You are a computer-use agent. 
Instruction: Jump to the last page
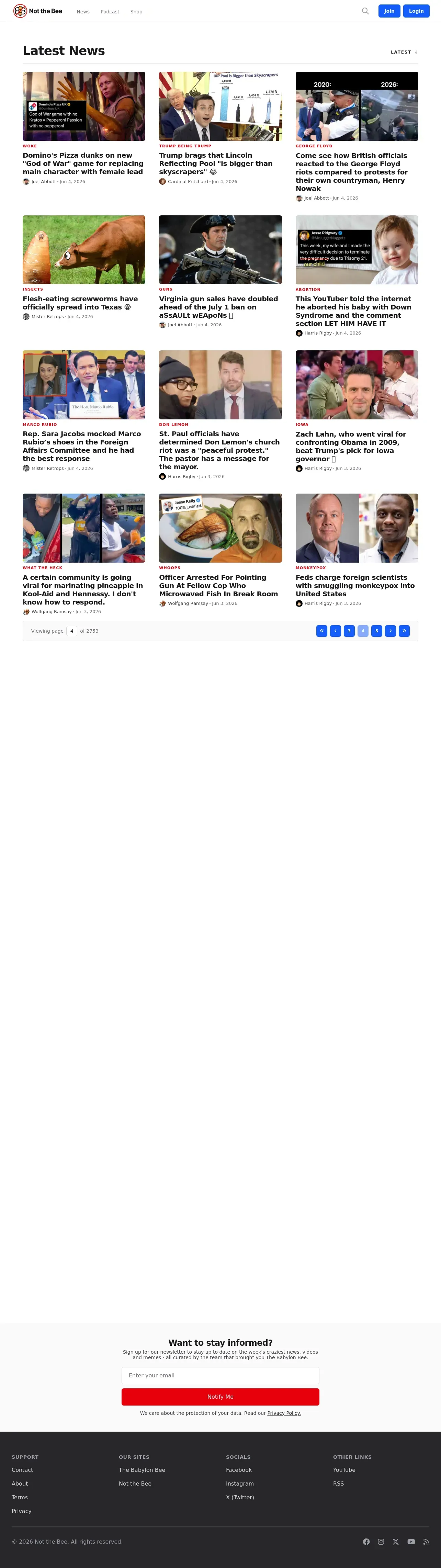404,631
